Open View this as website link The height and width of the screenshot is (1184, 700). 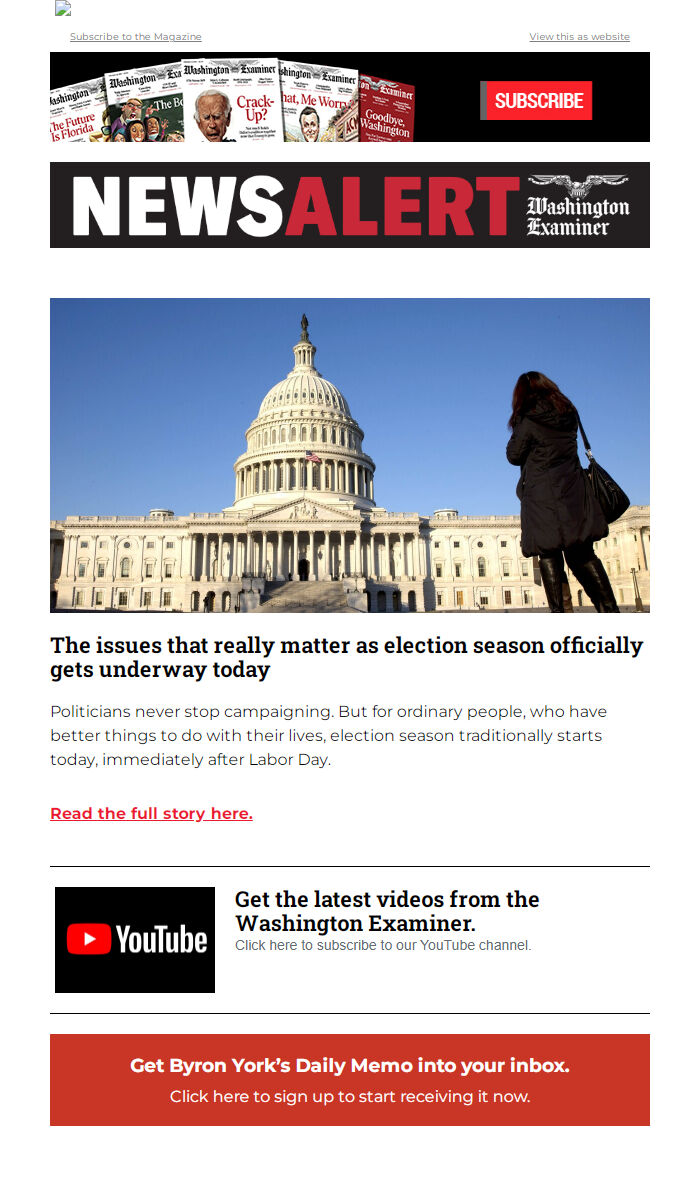[579, 37]
